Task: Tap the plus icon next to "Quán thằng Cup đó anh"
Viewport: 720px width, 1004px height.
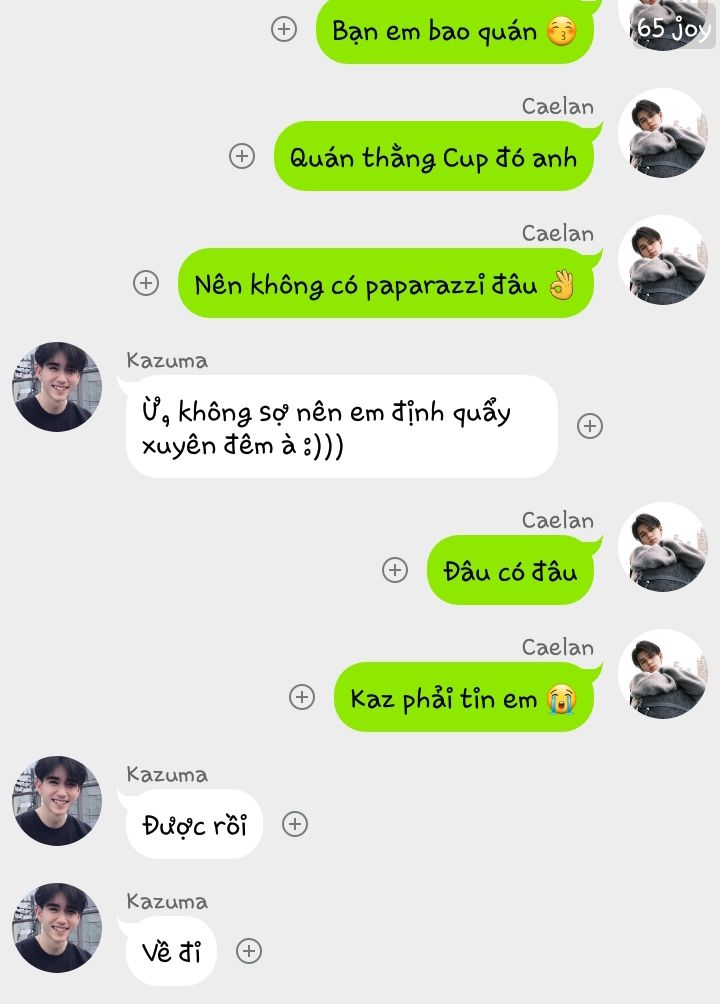Action: point(242,156)
